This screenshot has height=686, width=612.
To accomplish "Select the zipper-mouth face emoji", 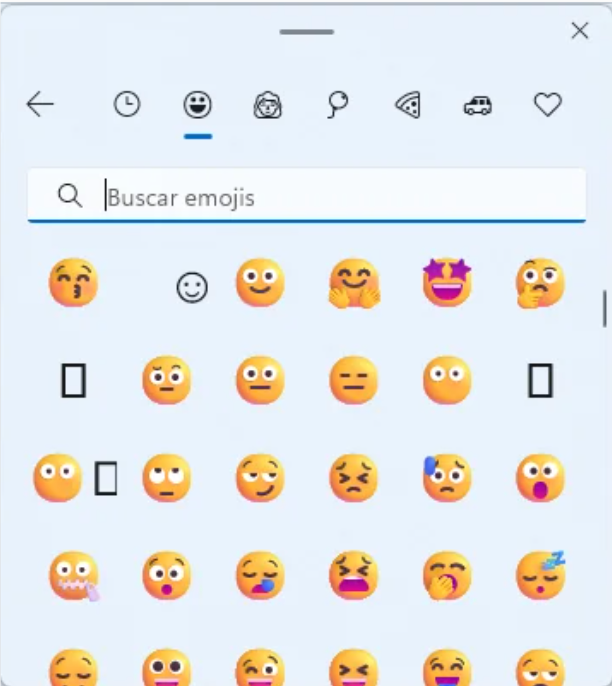I will [x=74, y=576].
